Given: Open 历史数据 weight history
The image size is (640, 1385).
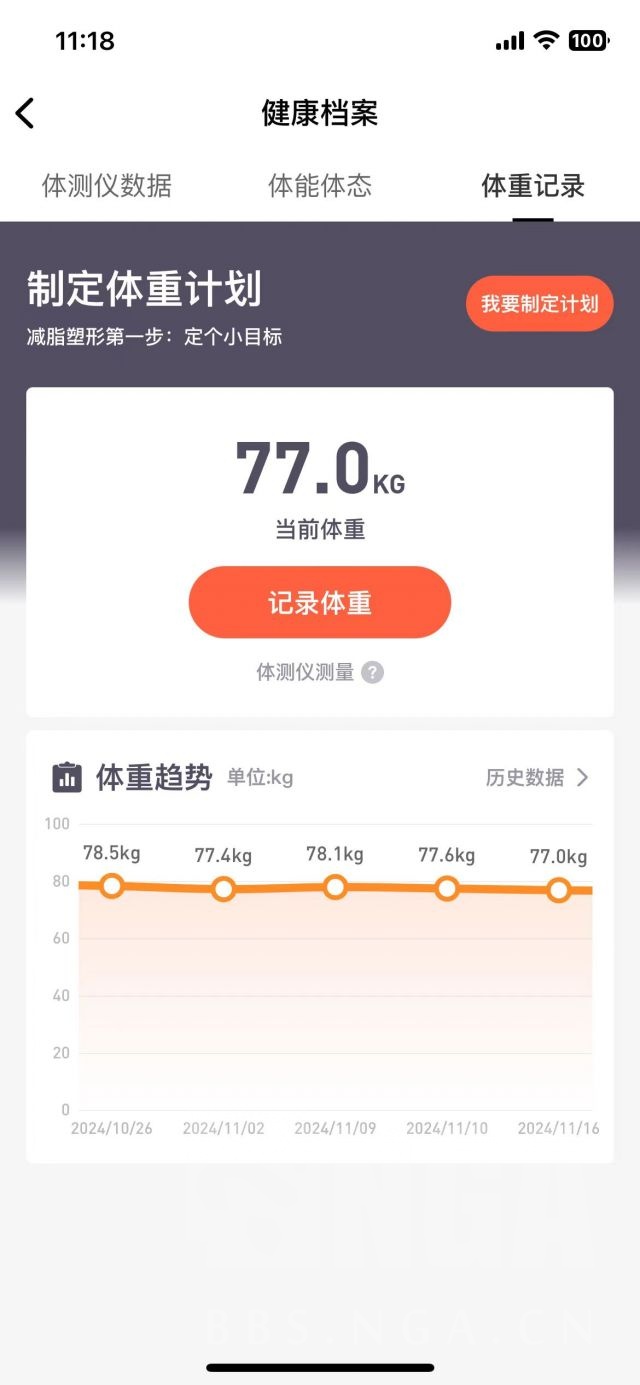Looking at the screenshot, I should click(537, 778).
